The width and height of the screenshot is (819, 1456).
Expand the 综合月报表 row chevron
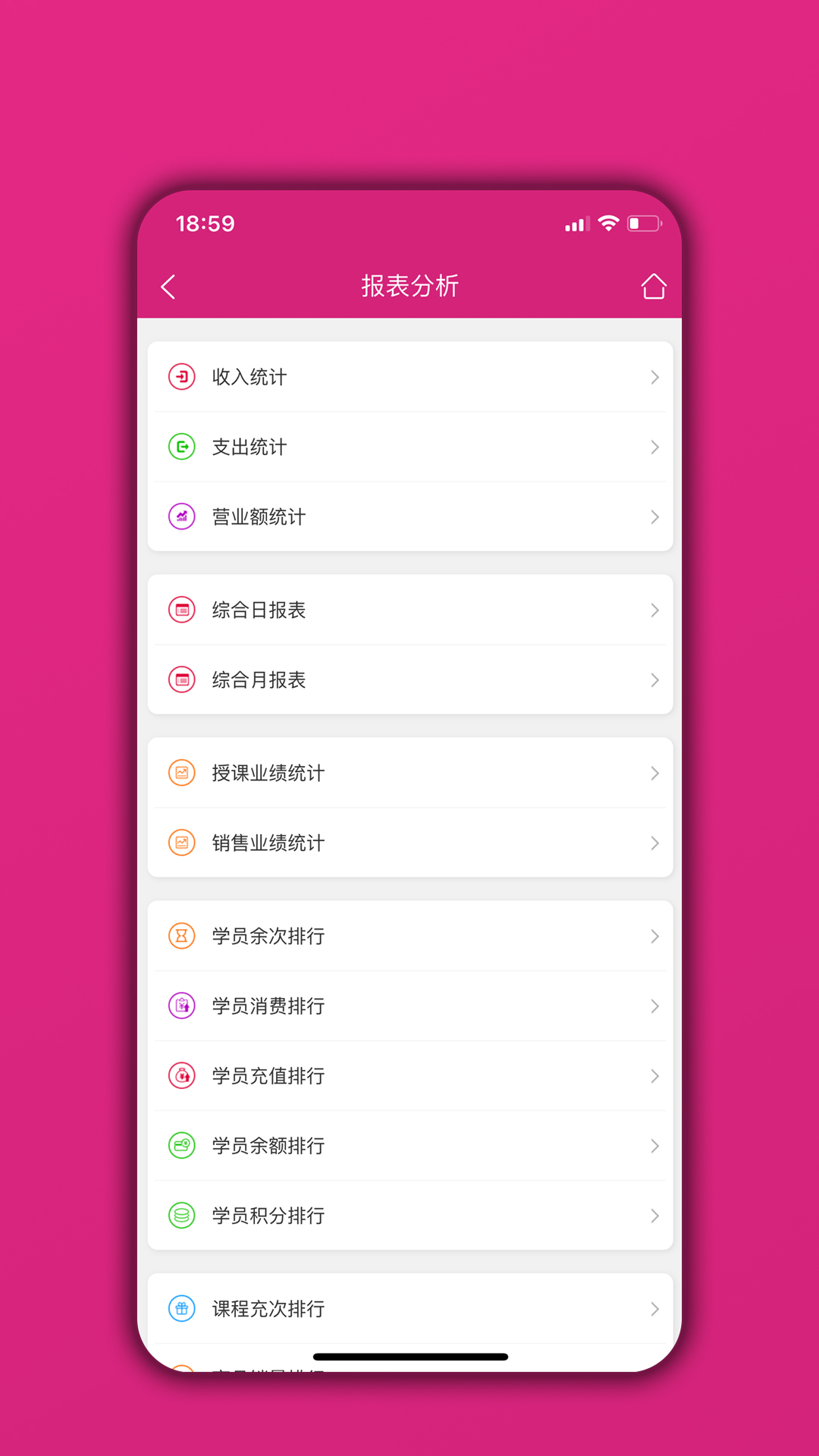[654, 679]
